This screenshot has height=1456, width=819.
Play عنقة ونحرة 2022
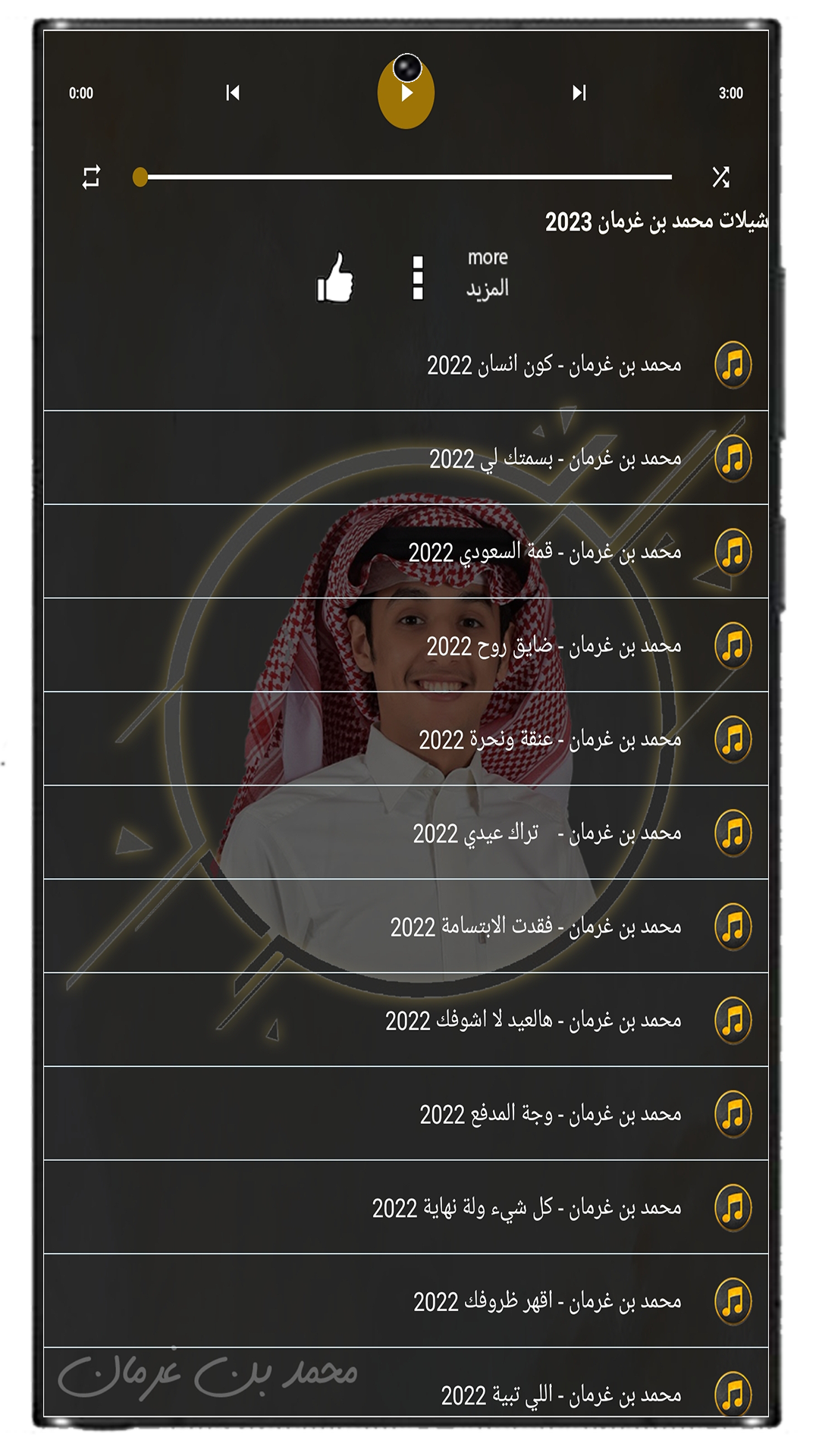pos(550,739)
